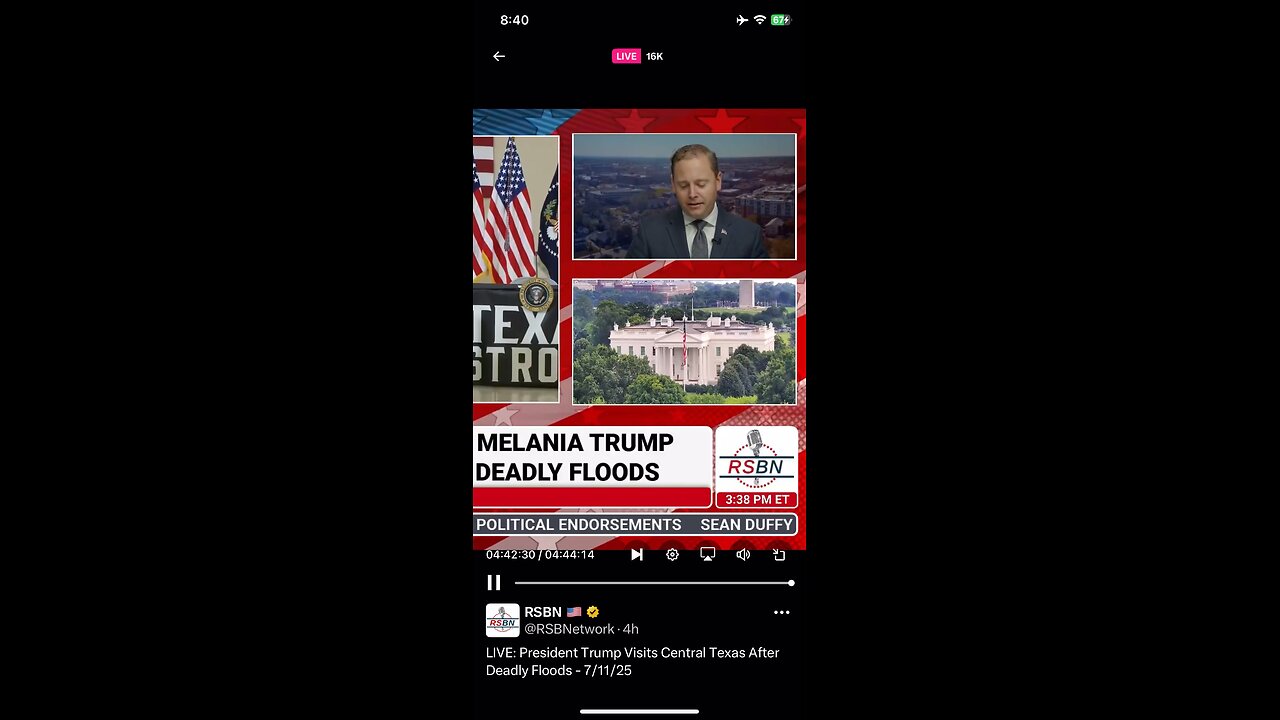Screen dimensions: 1280x720
Task: Skip to the live edge
Action: pos(637,554)
